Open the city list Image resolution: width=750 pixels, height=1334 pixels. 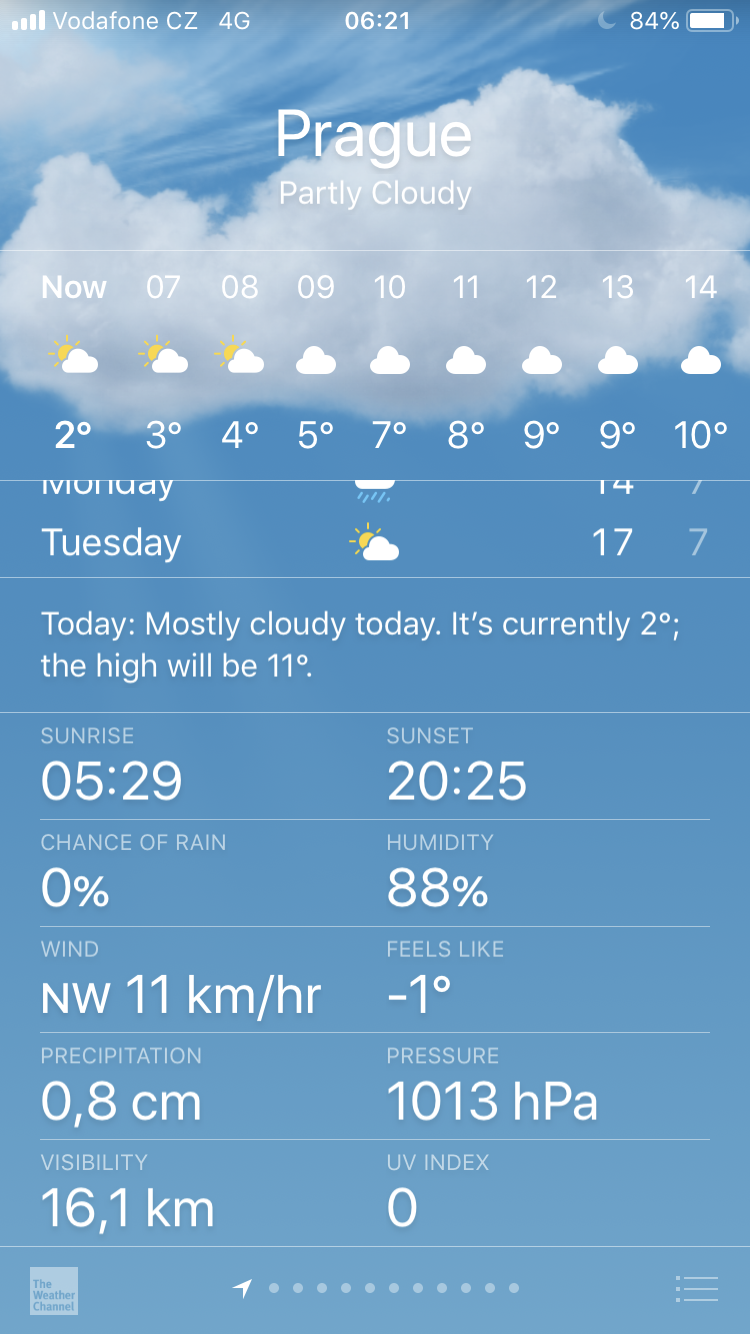(x=696, y=1289)
